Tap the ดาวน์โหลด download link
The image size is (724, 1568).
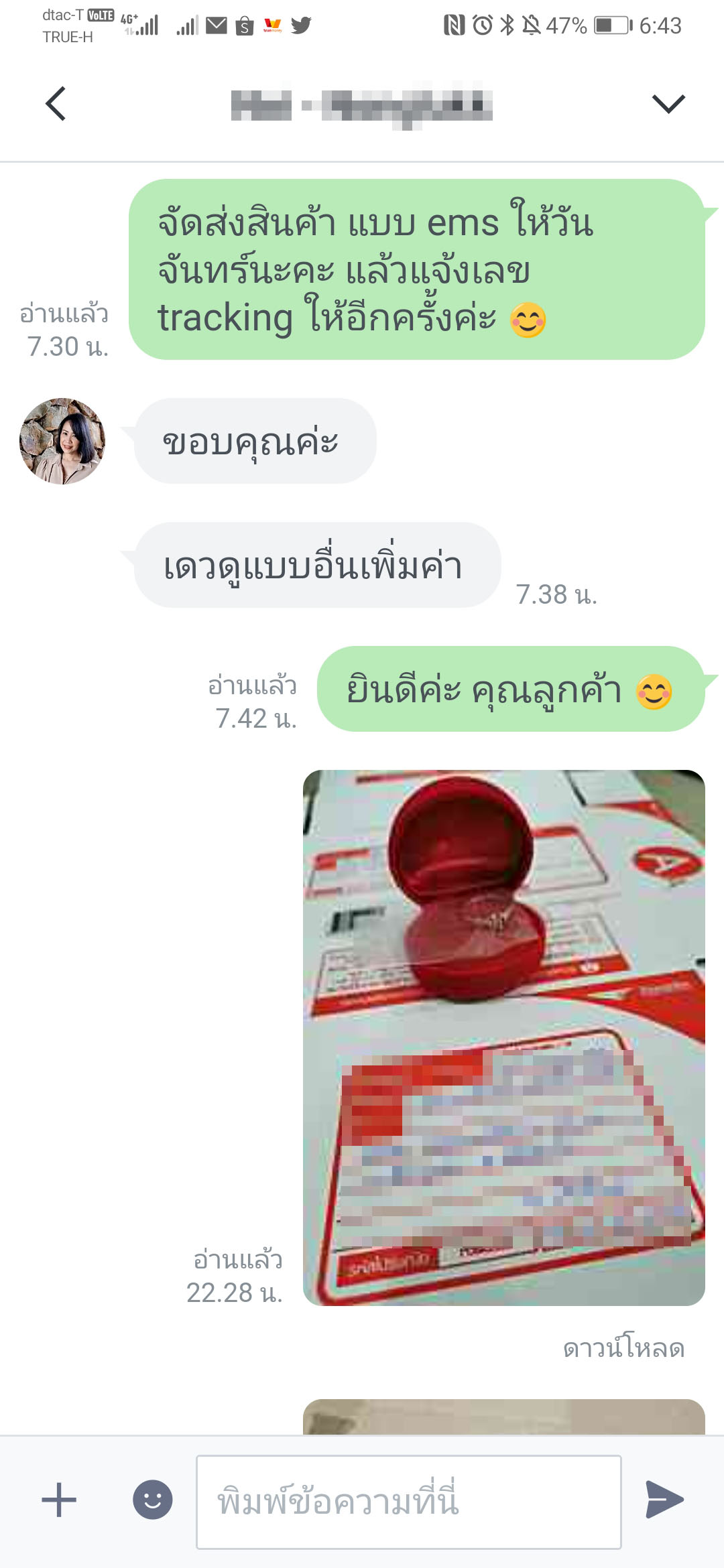coord(623,1348)
